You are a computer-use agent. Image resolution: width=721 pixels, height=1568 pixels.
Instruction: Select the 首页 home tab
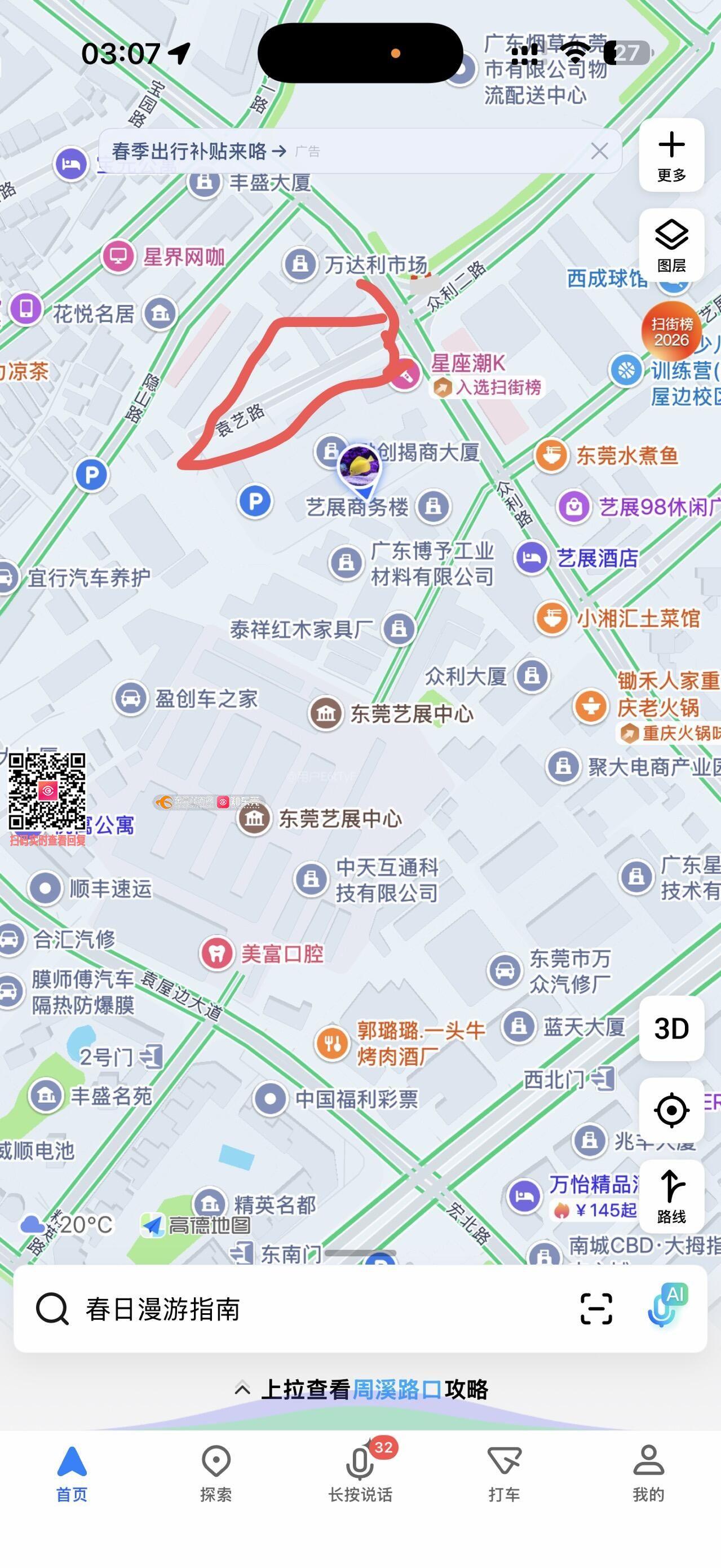(x=72, y=1473)
